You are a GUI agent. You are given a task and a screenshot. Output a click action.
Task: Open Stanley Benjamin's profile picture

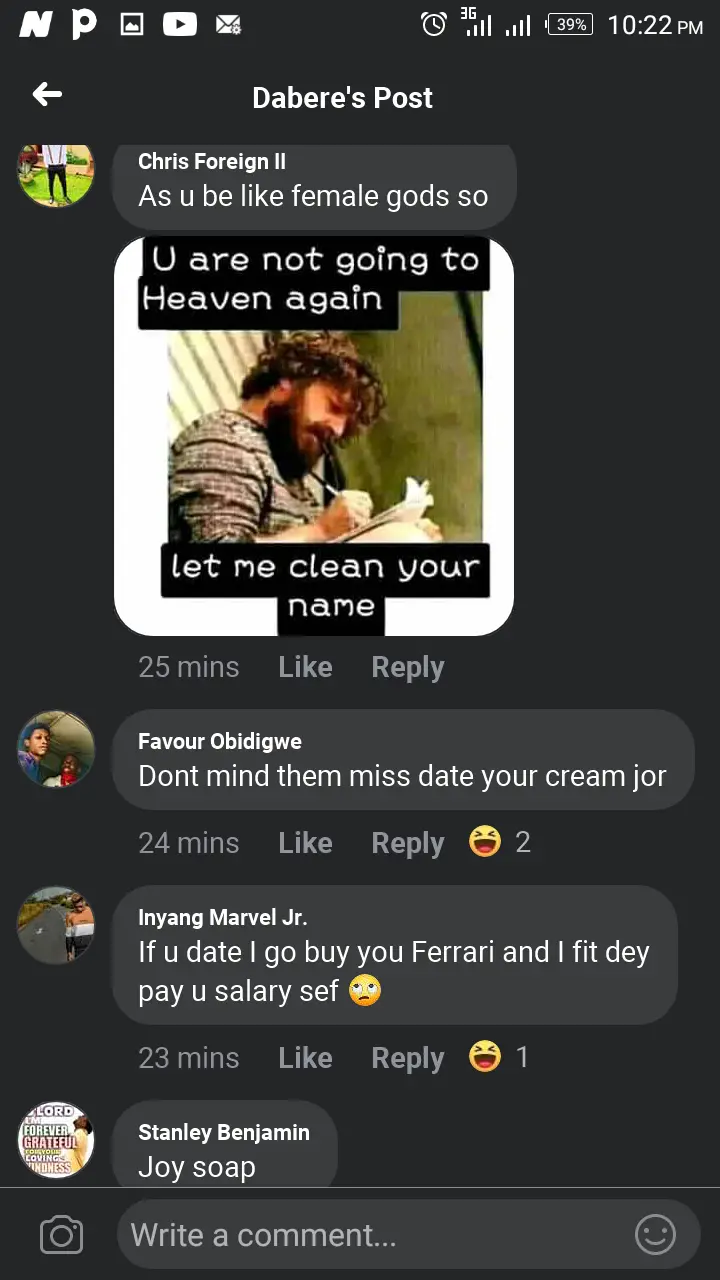(x=56, y=1140)
